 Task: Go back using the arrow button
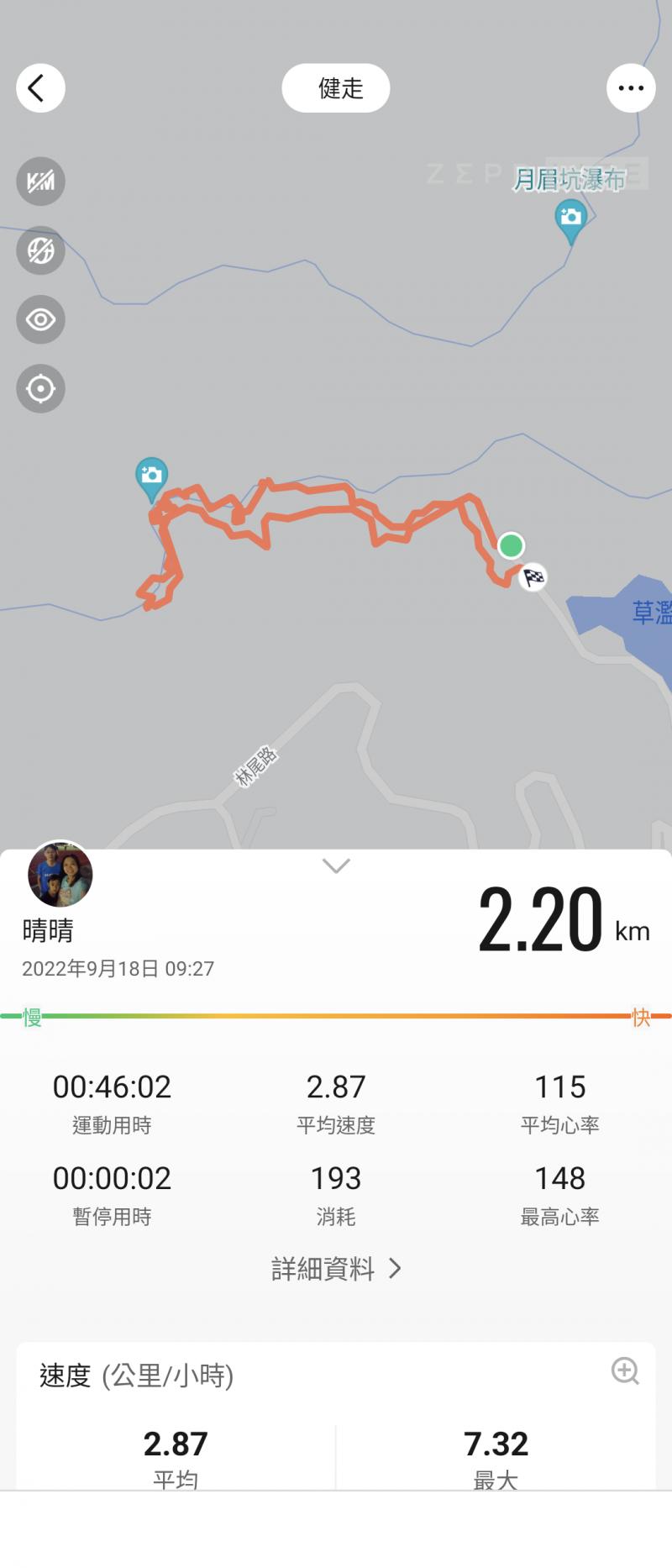40,88
